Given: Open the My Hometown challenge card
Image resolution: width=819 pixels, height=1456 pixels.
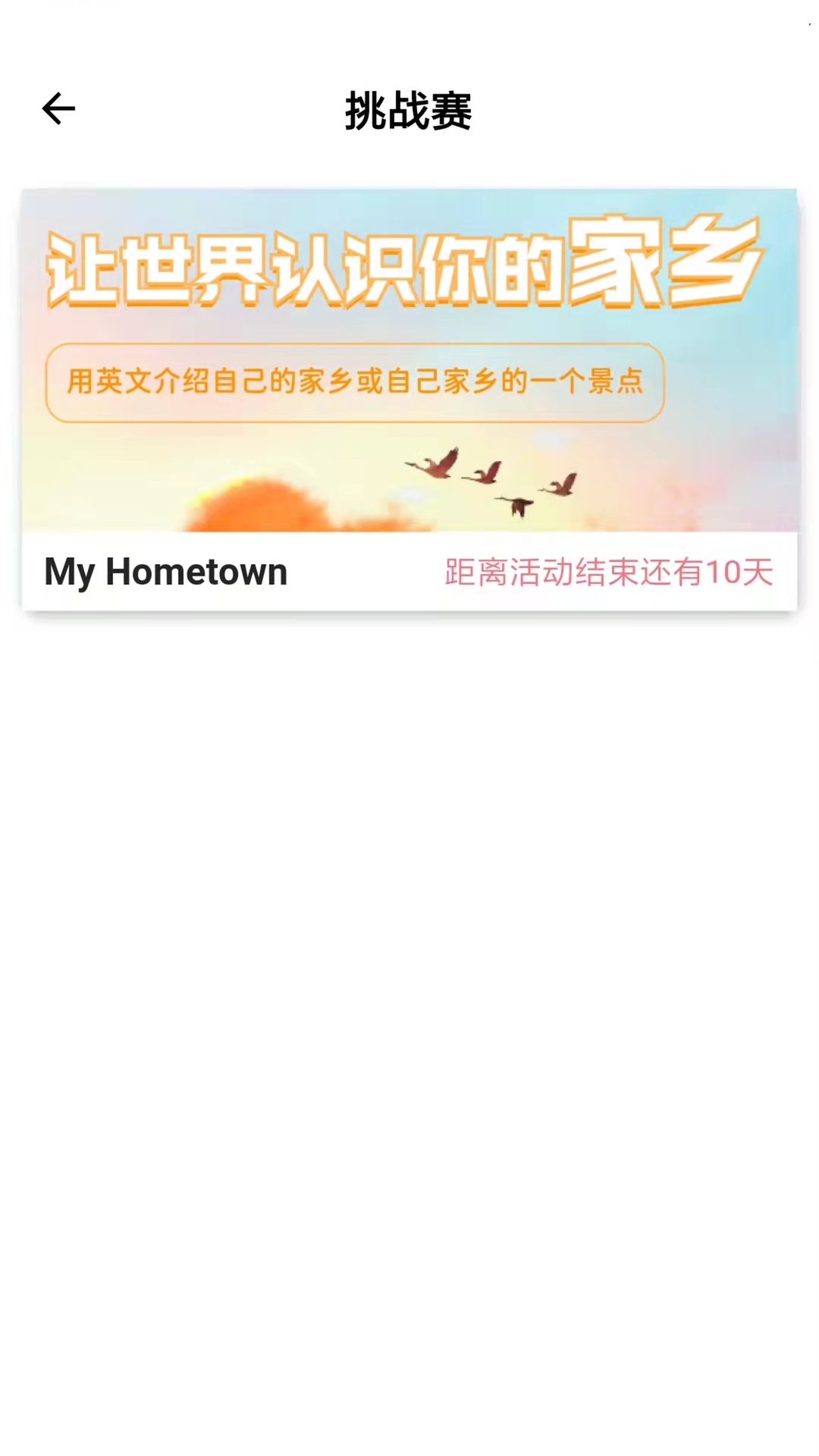Looking at the screenshot, I should click(x=409, y=400).
